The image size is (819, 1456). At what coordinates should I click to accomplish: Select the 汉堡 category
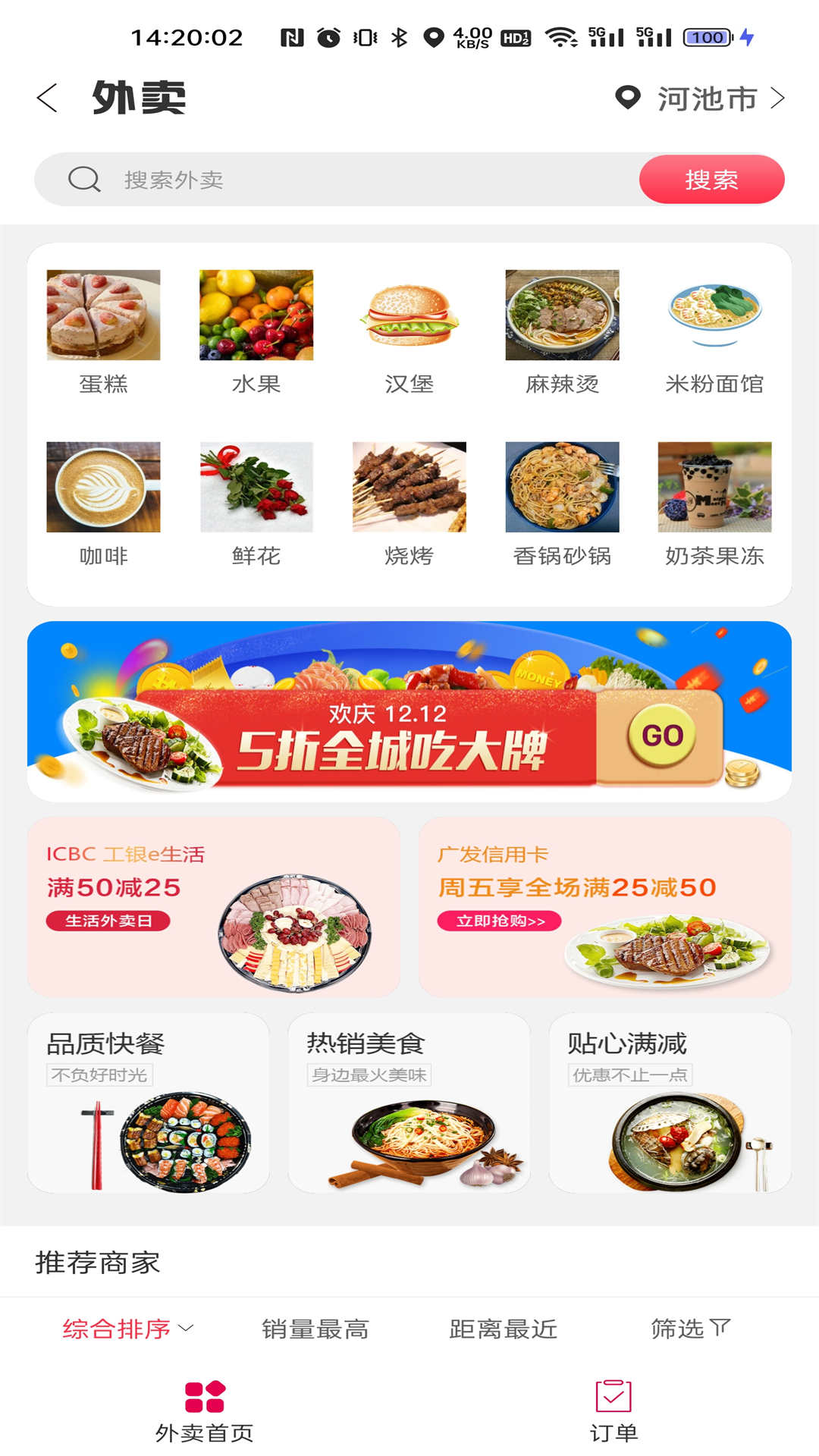coord(409,331)
